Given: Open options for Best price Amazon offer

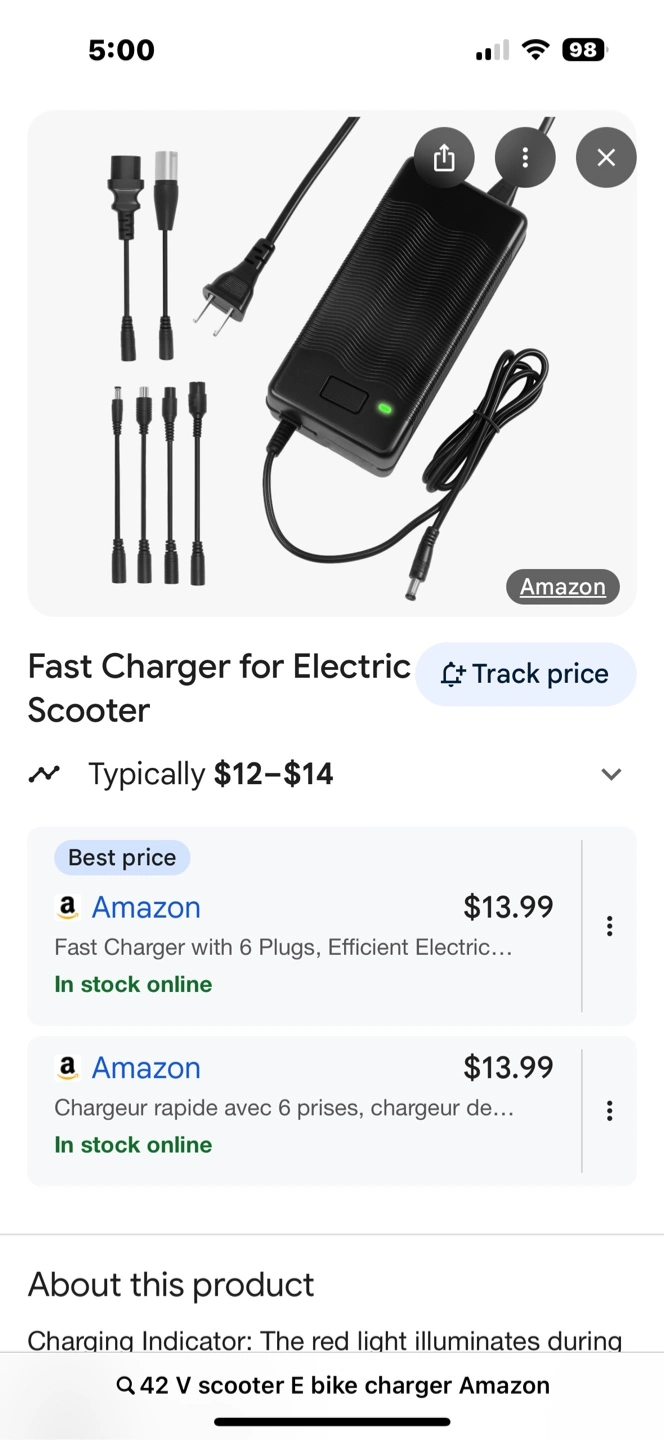Looking at the screenshot, I should point(609,926).
